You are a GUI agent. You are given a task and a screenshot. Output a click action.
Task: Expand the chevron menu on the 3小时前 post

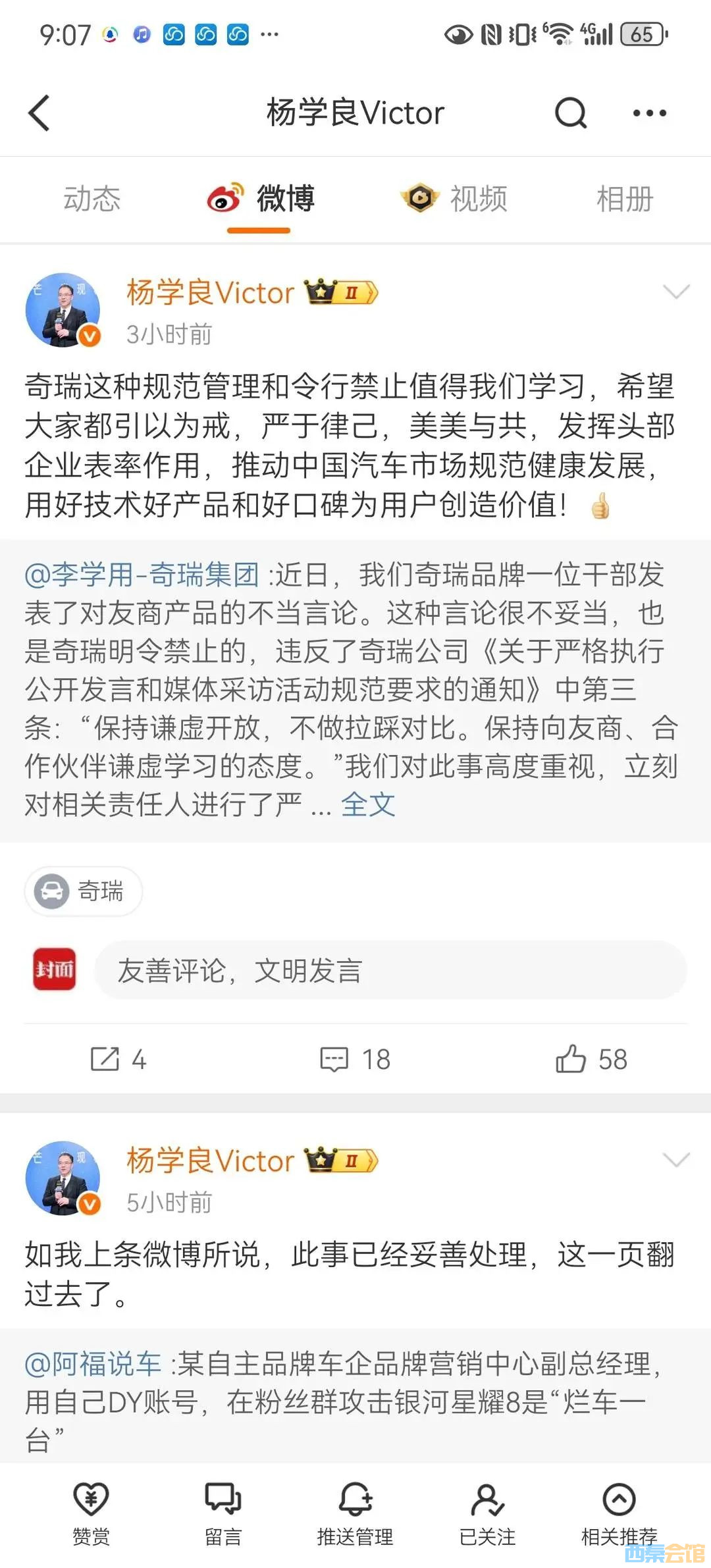click(x=676, y=292)
